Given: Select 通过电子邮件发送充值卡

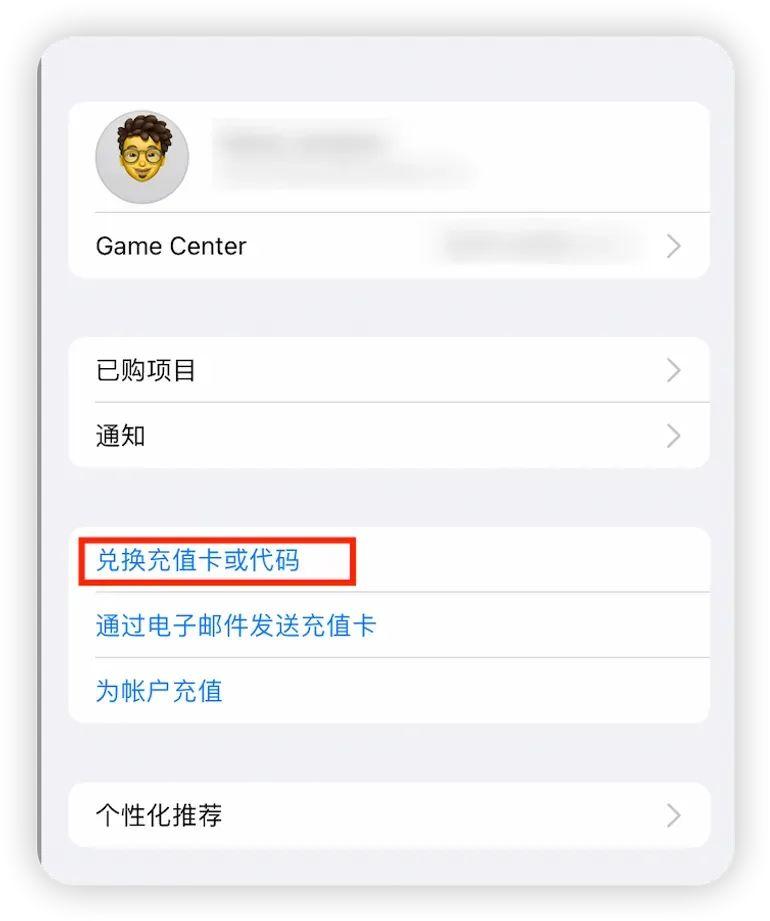Looking at the screenshot, I should pyautogui.click(x=236, y=626).
